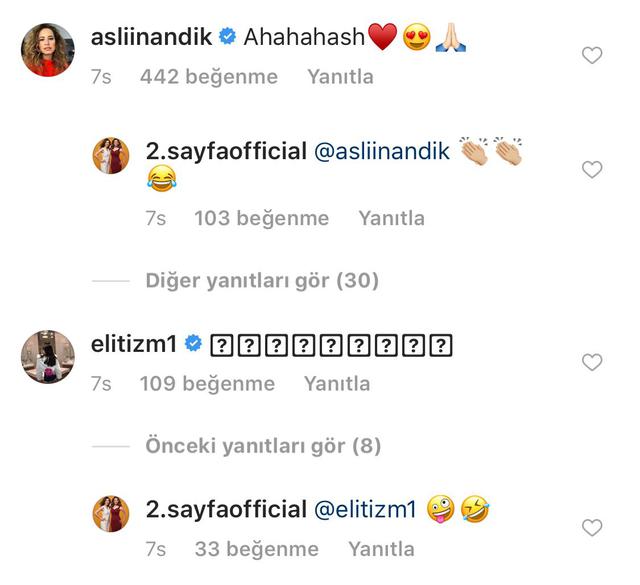Like asliinandik's Ahahahash comment

[x=592, y=56]
